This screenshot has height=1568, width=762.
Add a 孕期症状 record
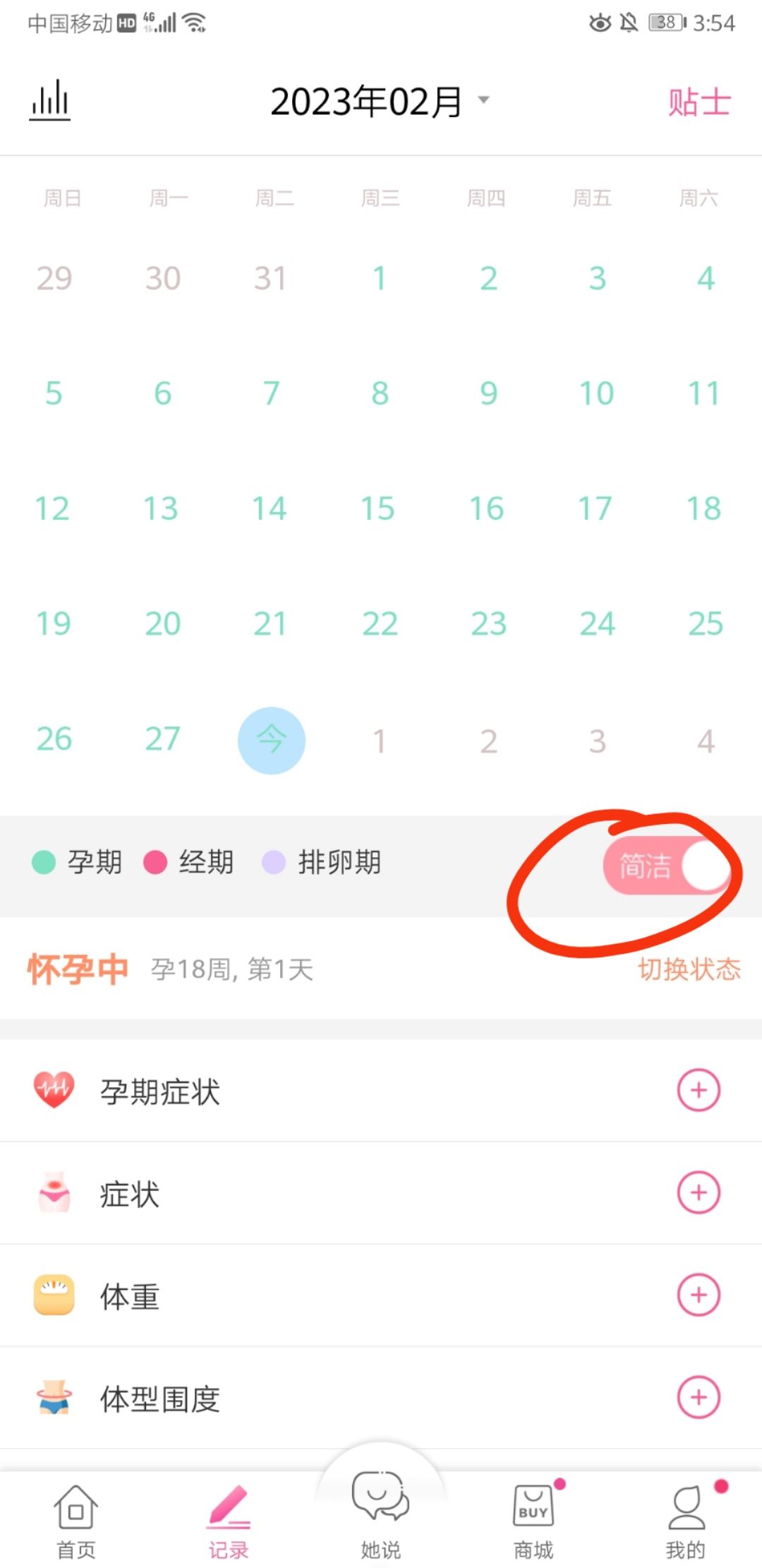tap(698, 1090)
